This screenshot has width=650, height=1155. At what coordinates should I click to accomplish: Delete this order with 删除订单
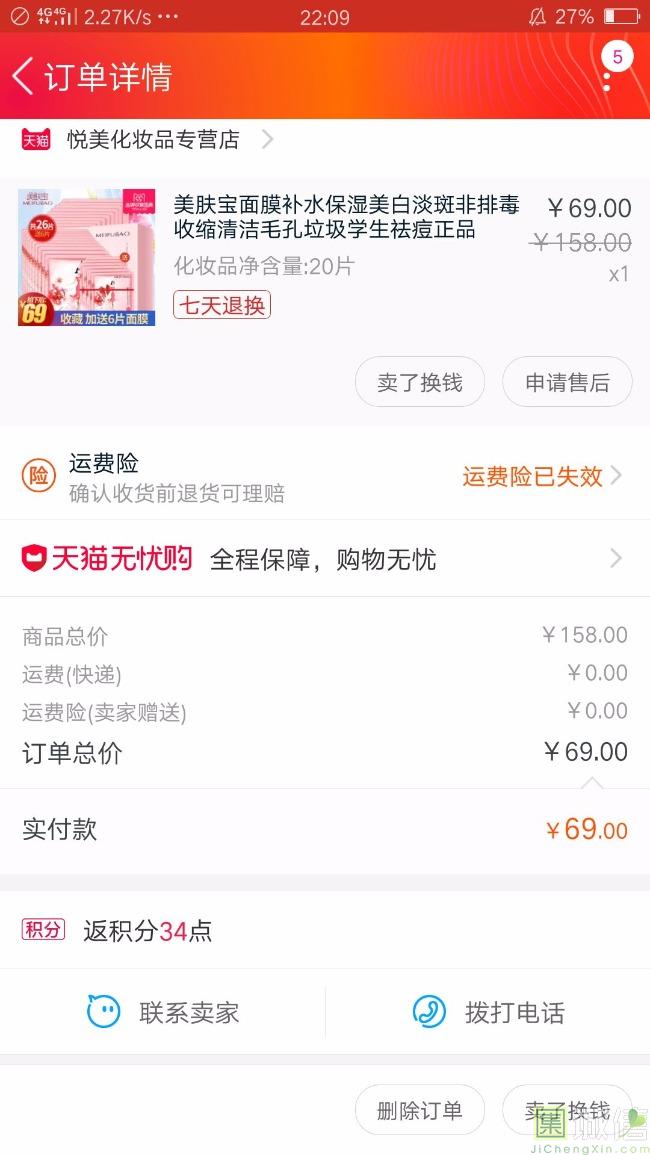coord(420,1110)
